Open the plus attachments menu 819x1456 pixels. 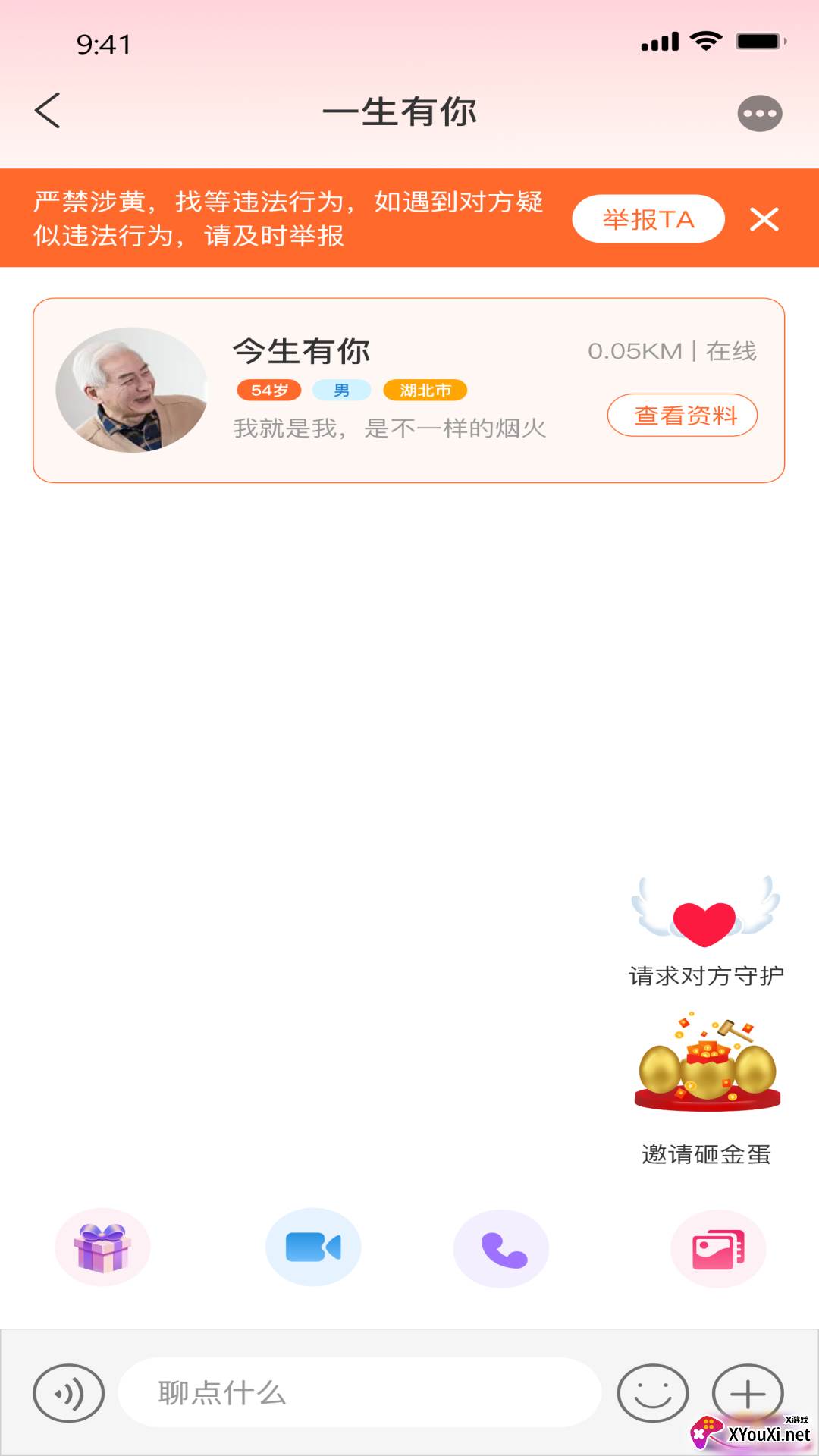[748, 1393]
